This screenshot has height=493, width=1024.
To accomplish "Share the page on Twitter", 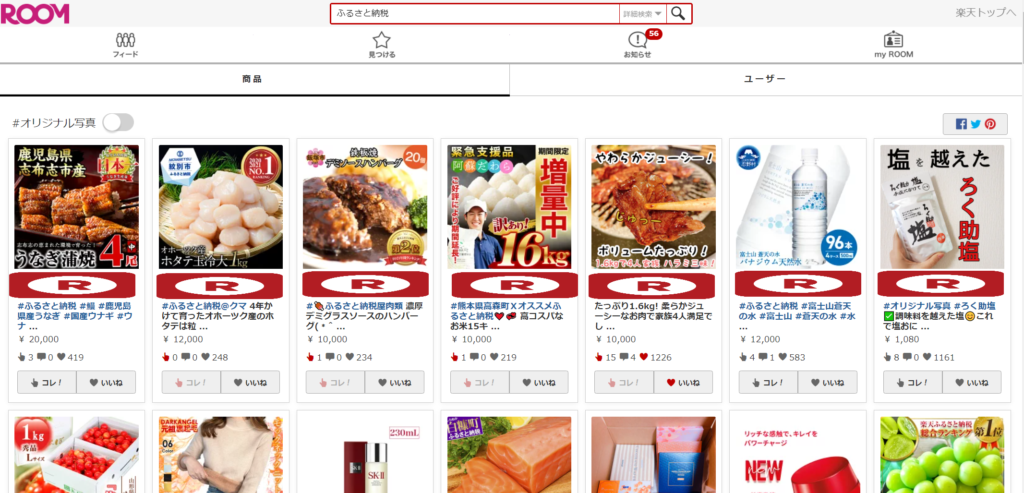I will click(x=975, y=124).
